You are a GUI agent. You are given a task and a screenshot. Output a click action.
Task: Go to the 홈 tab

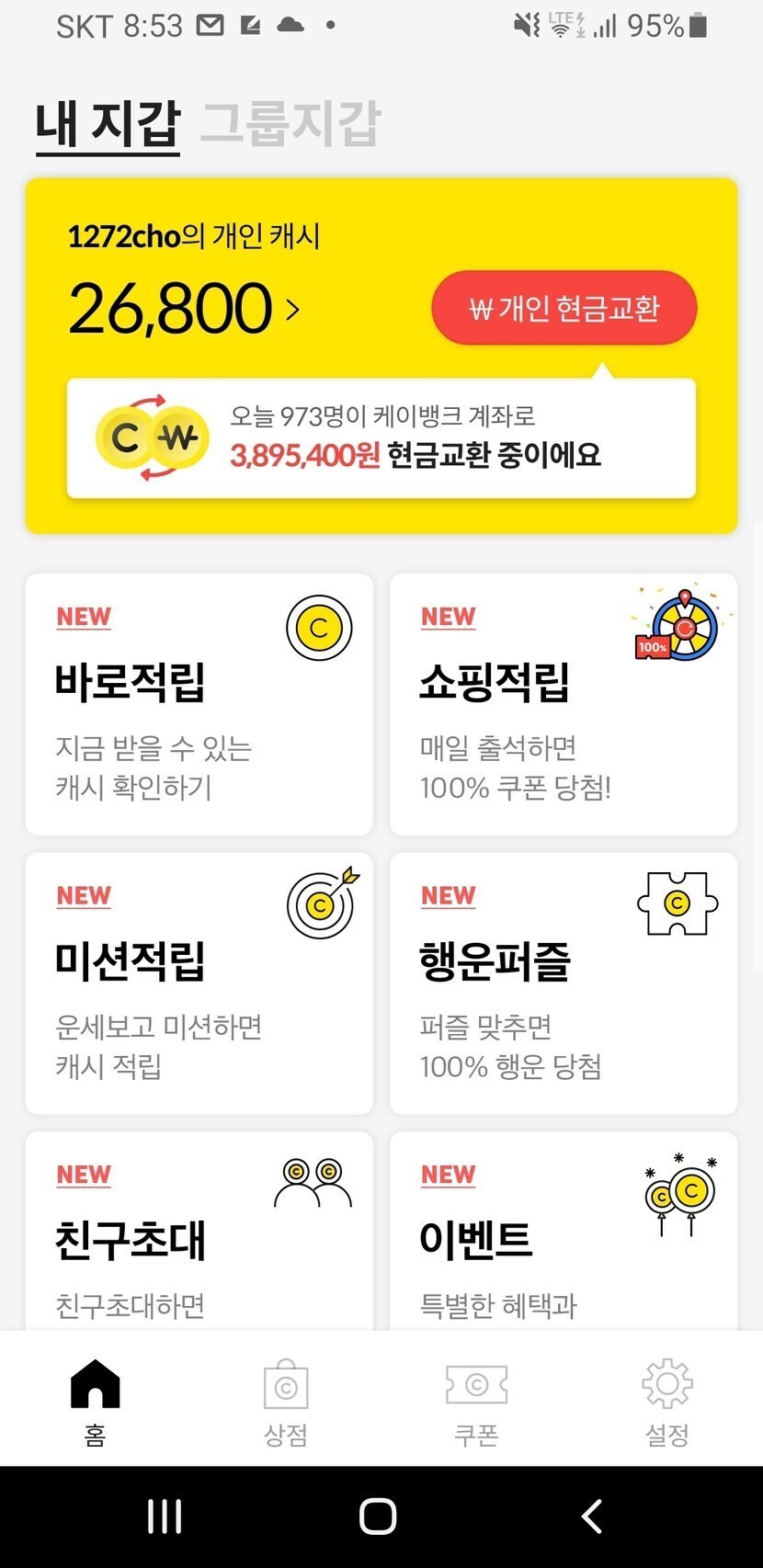(x=96, y=1402)
